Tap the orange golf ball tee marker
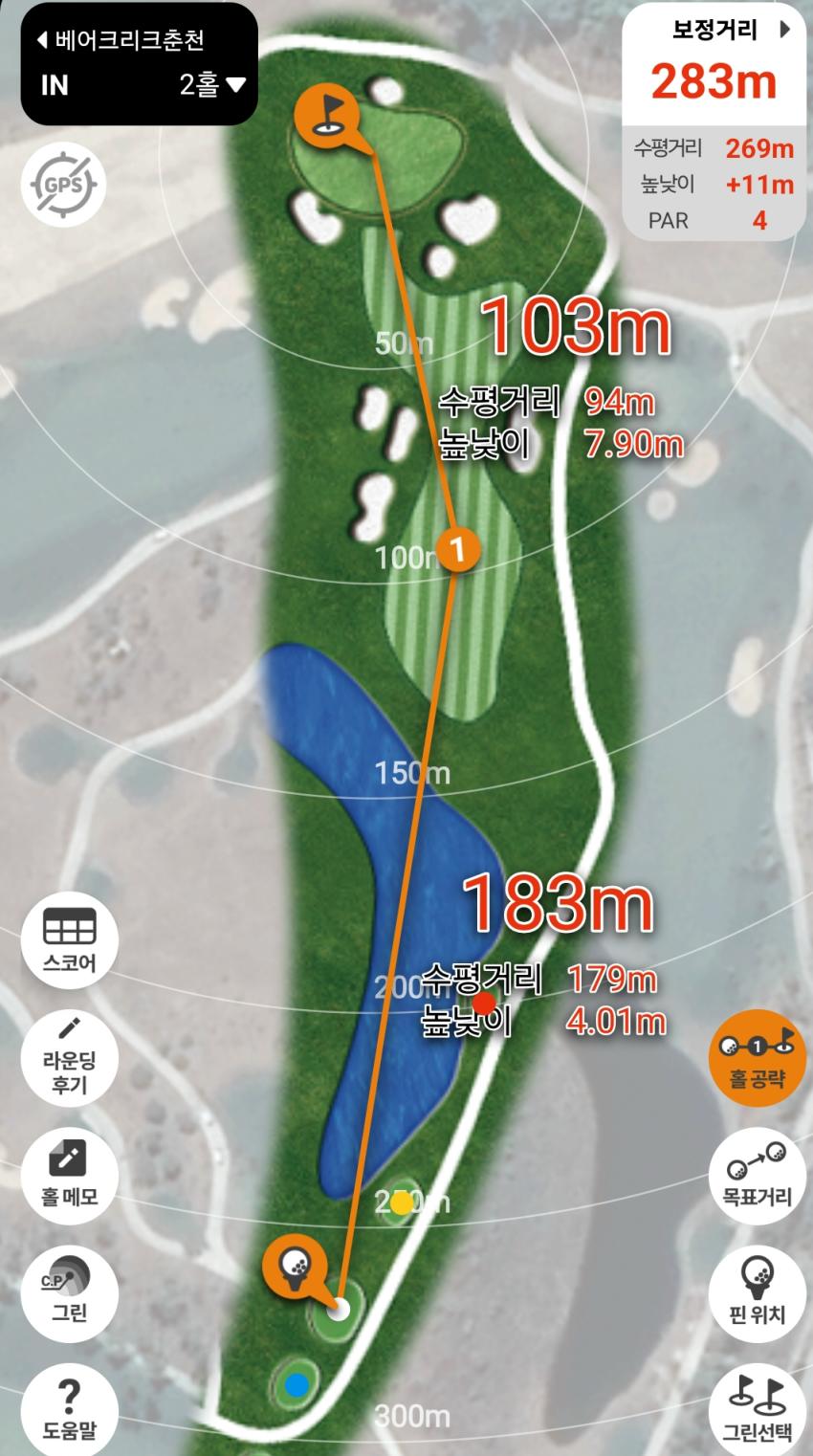The image size is (813, 1456). (x=296, y=1265)
